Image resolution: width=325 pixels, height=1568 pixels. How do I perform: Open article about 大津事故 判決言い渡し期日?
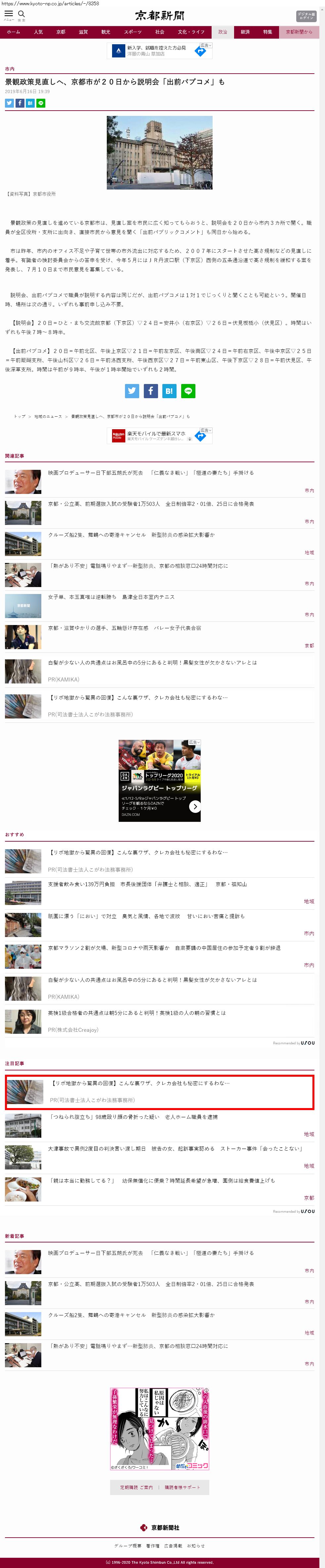[174, 1148]
